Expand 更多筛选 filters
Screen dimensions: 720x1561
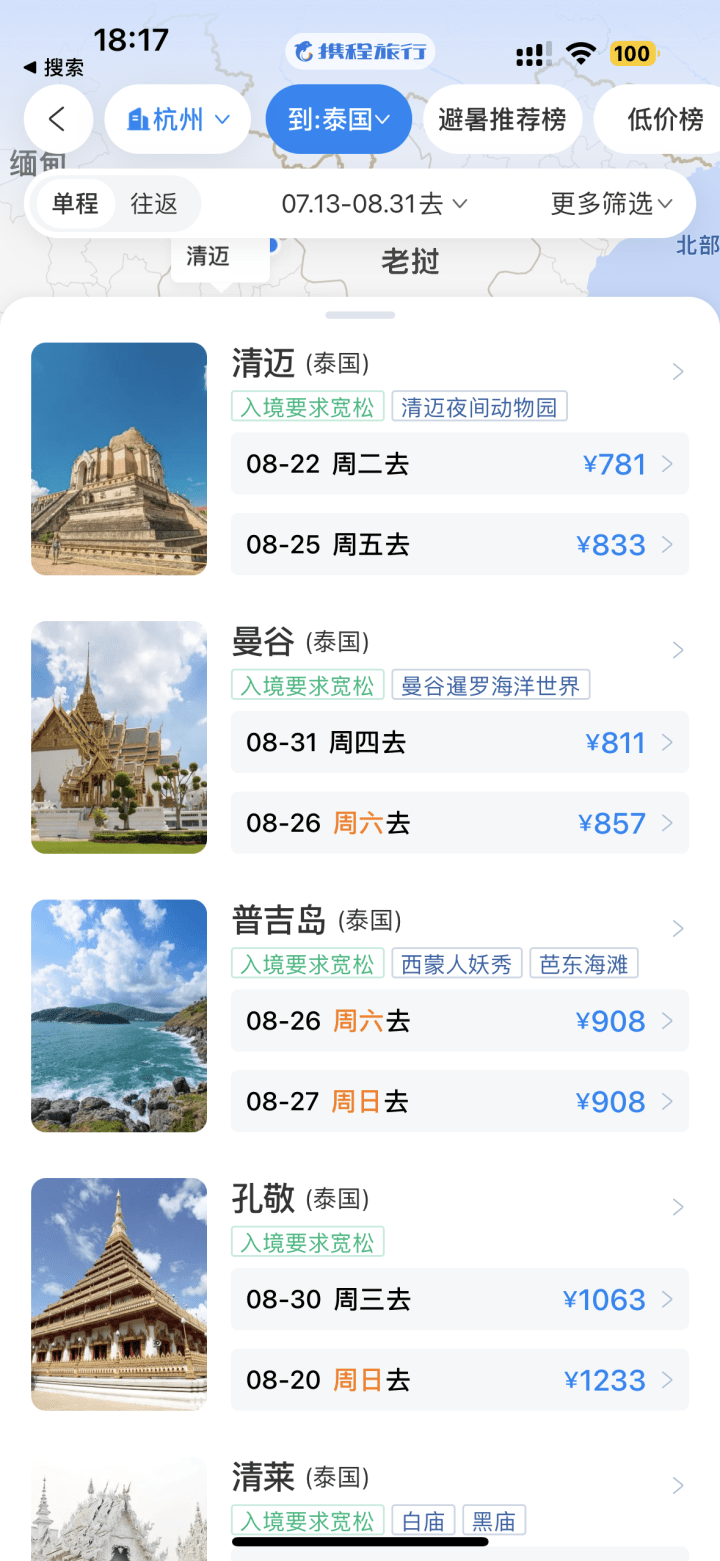coord(610,204)
